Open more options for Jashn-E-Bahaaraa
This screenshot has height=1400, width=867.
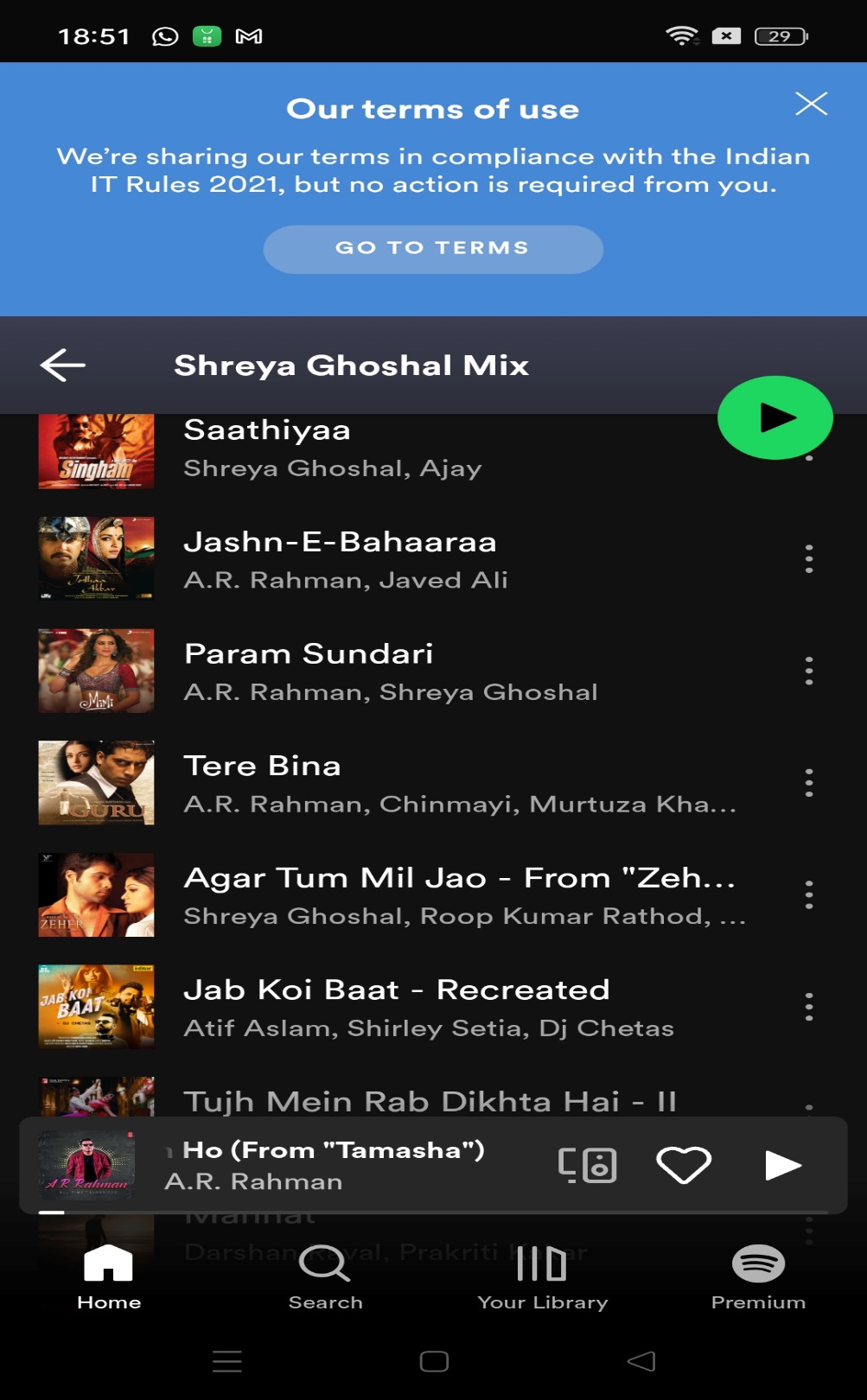pos(808,559)
